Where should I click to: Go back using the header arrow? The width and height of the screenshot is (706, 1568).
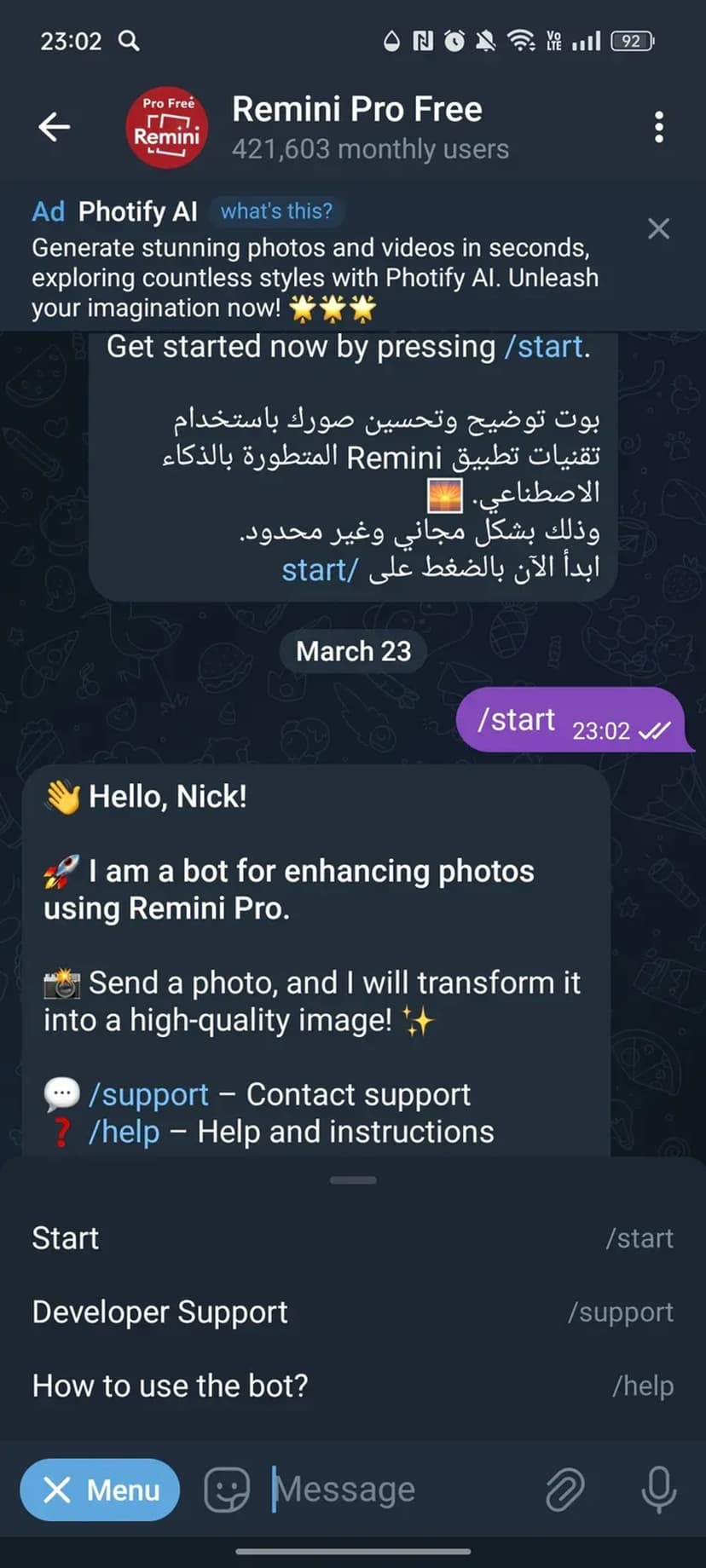coord(54,127)
